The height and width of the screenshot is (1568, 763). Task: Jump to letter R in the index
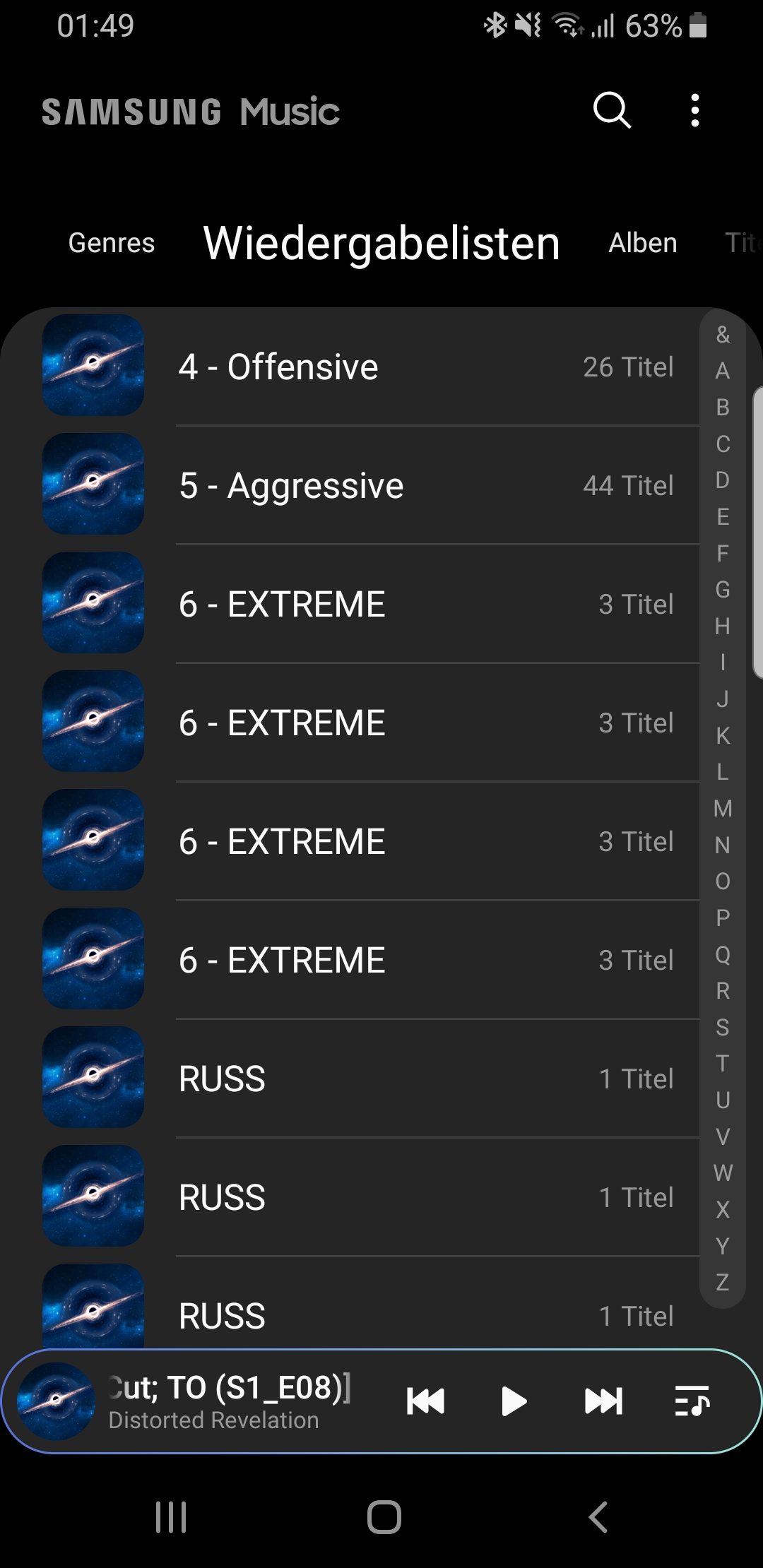pyautogui.click(x=722, y=991)
